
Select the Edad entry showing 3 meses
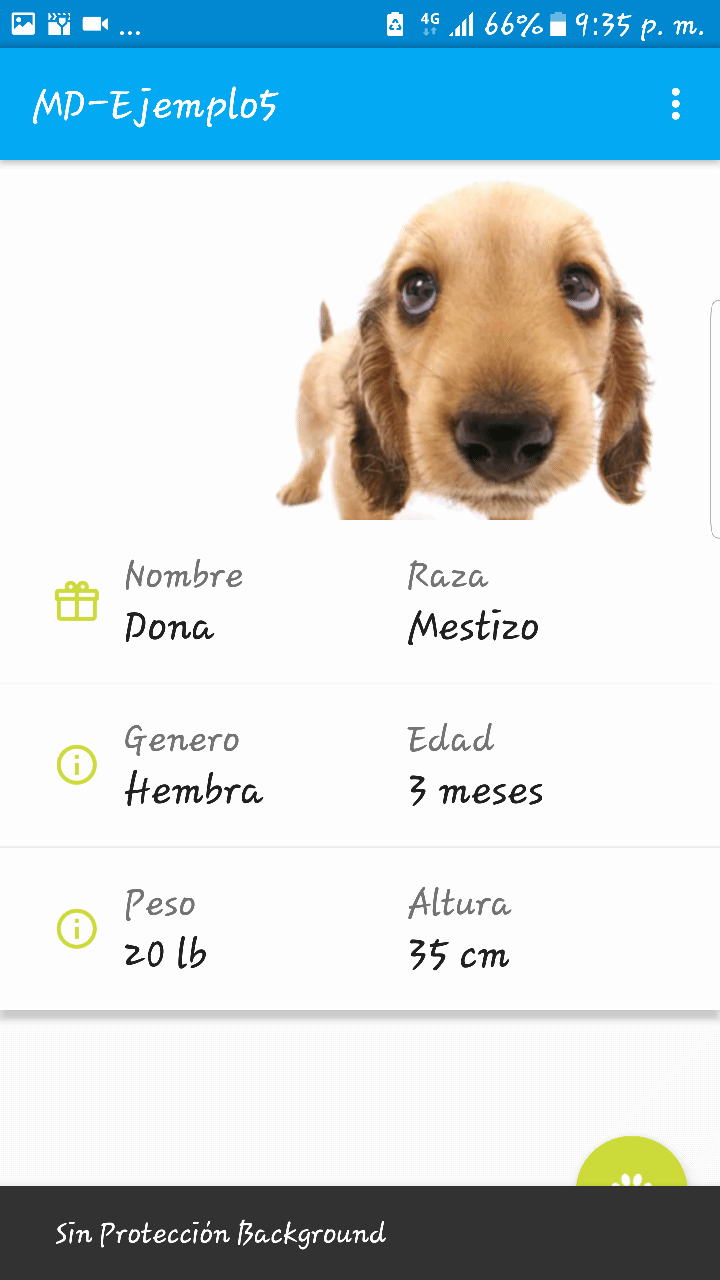475,791
